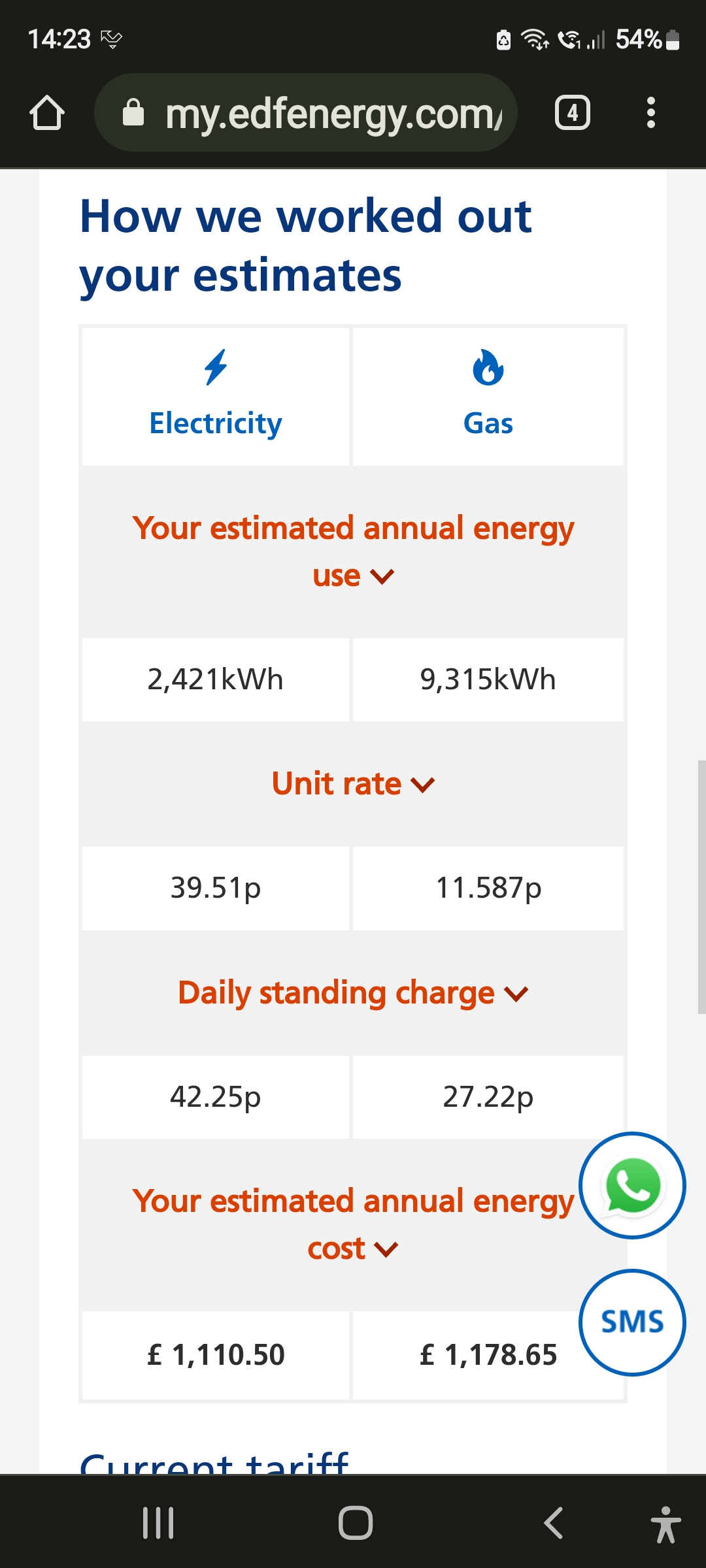Open the browser overflow menu

coord(650,113)
